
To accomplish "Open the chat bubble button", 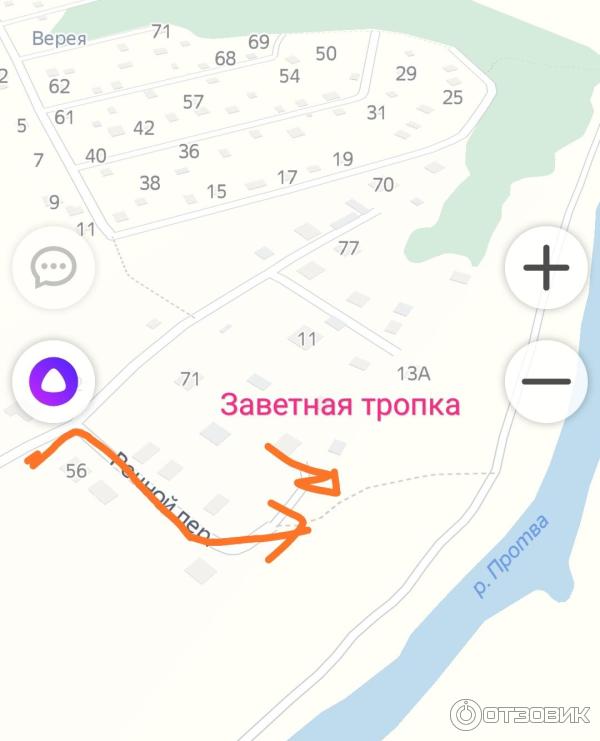I will pos(53,268).
